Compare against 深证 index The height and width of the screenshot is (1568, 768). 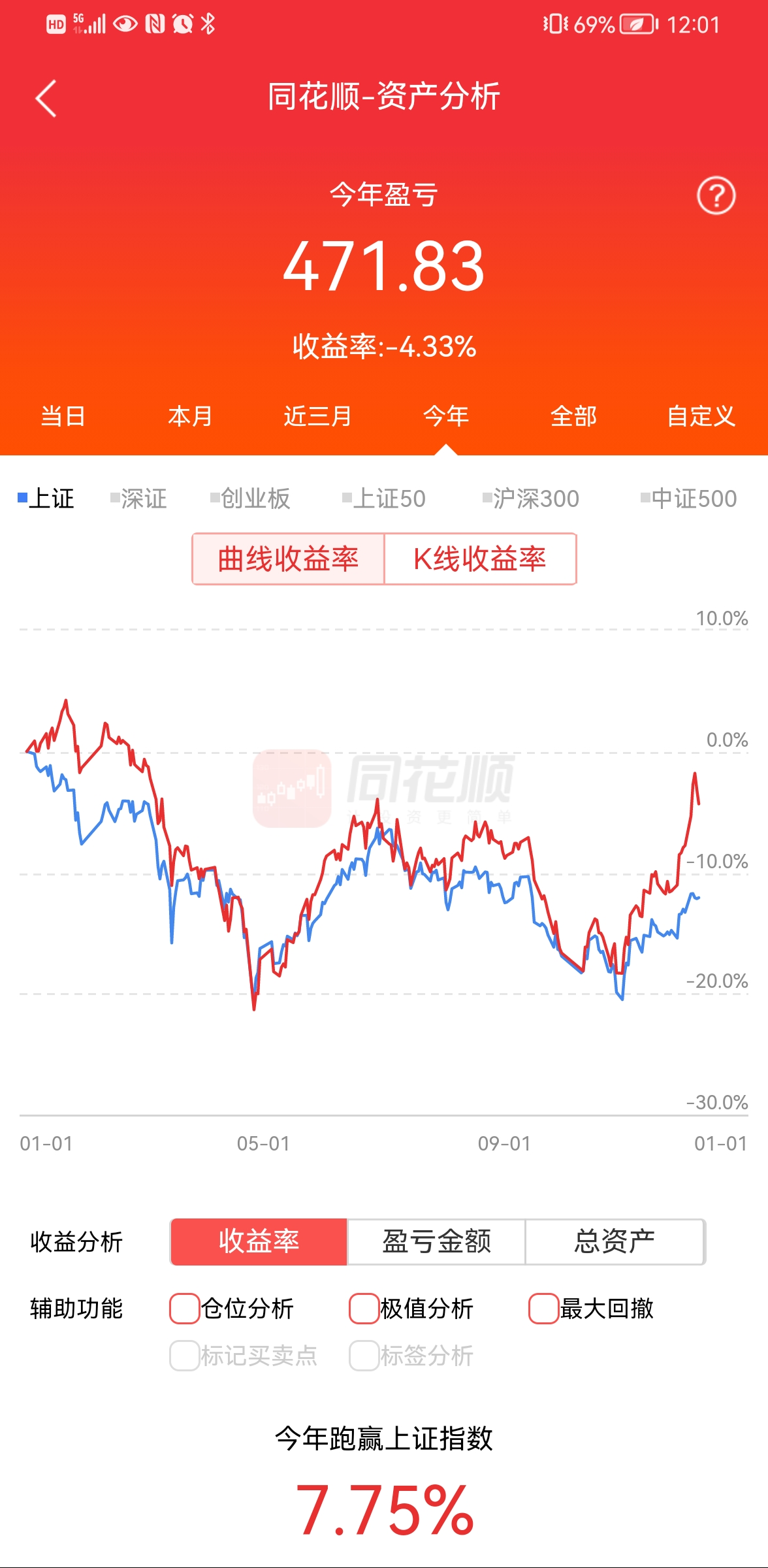139,498
